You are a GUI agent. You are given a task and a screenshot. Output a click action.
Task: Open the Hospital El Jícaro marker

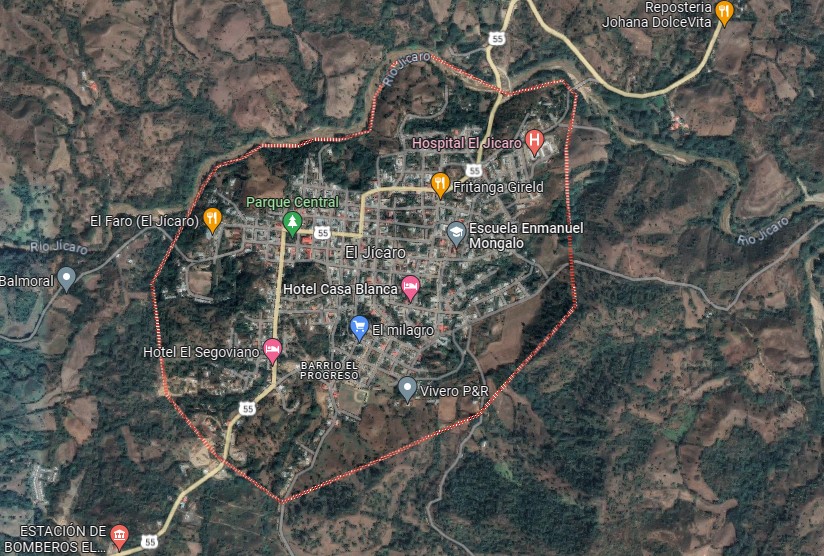pyautogui.click(x=535, y=142)
